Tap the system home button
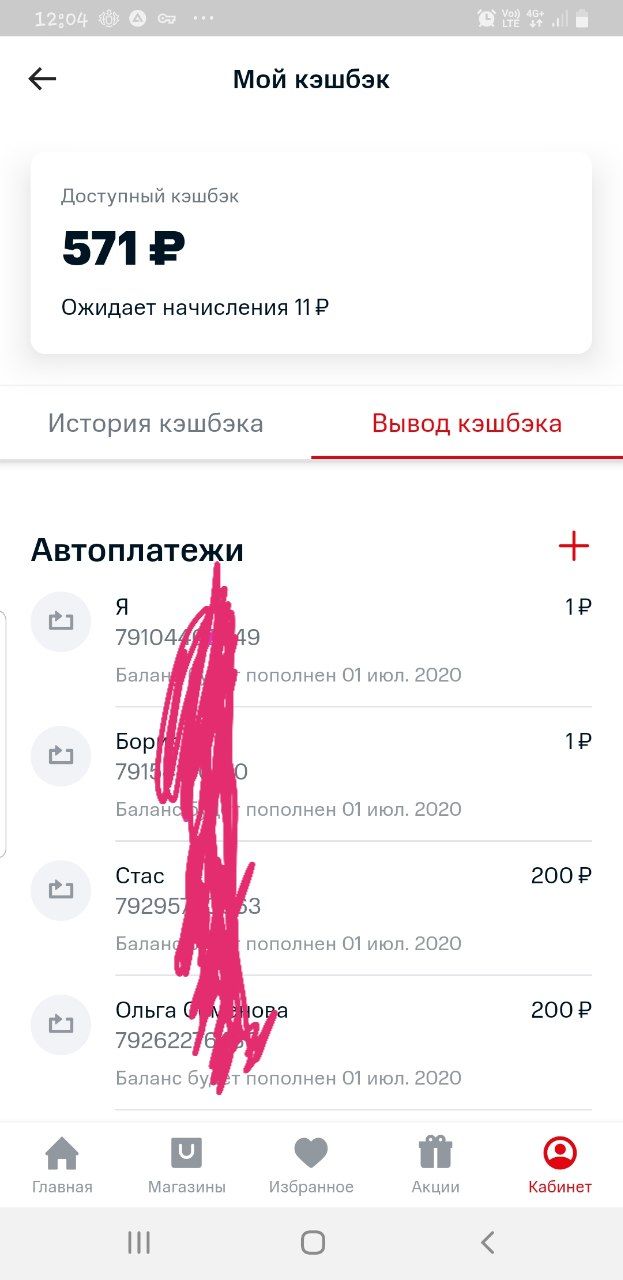This screenshot has height=1280, width=623. click(313, 1243)
